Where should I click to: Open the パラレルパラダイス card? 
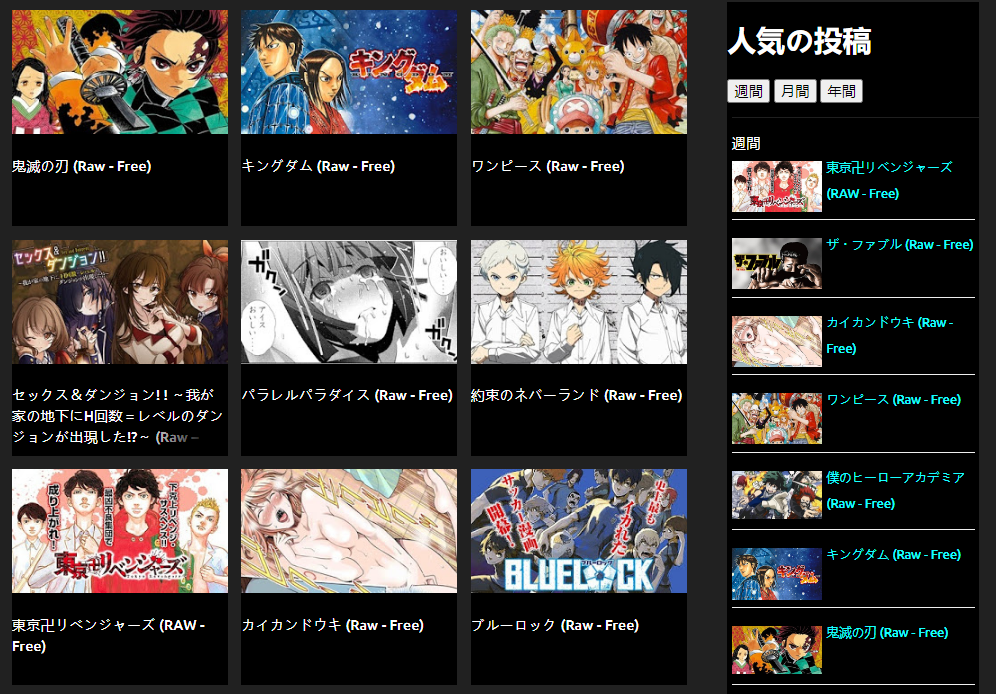[348, 302]
